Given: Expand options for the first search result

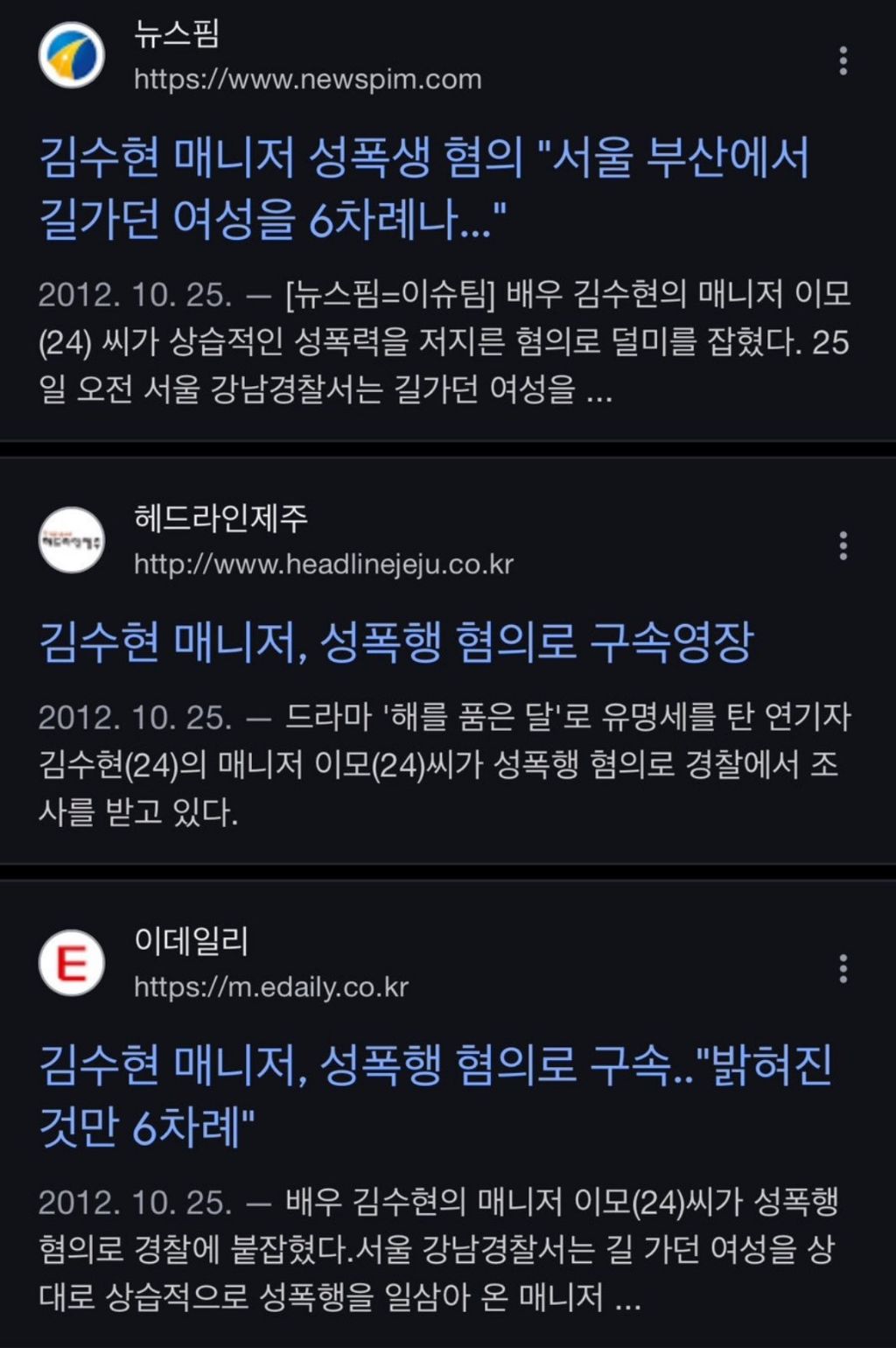Looking at the screenshot, I should pos(843,59).
